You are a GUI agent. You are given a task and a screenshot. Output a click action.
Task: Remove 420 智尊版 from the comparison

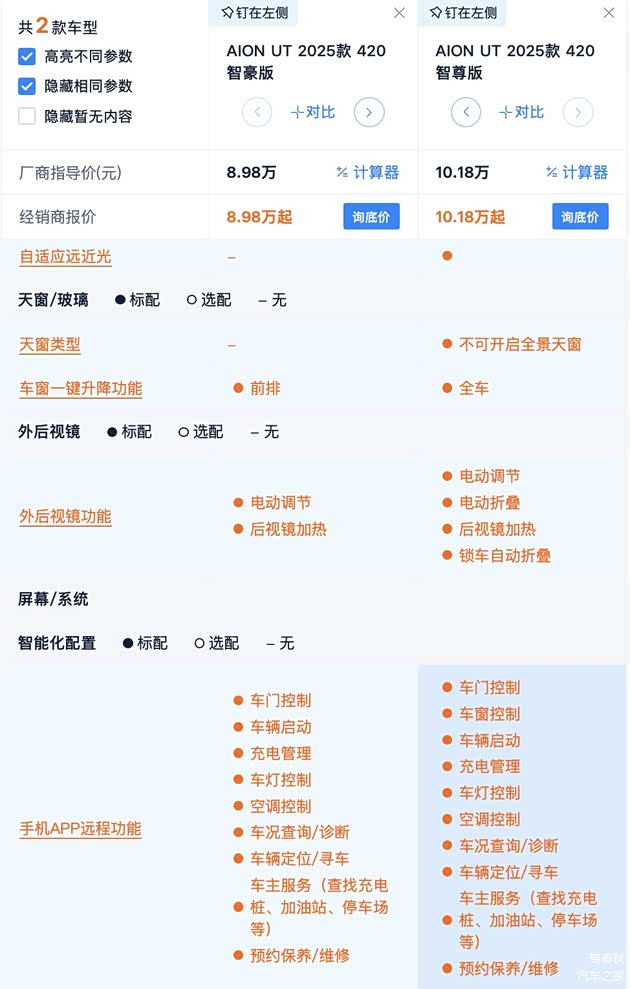point(609,13)
